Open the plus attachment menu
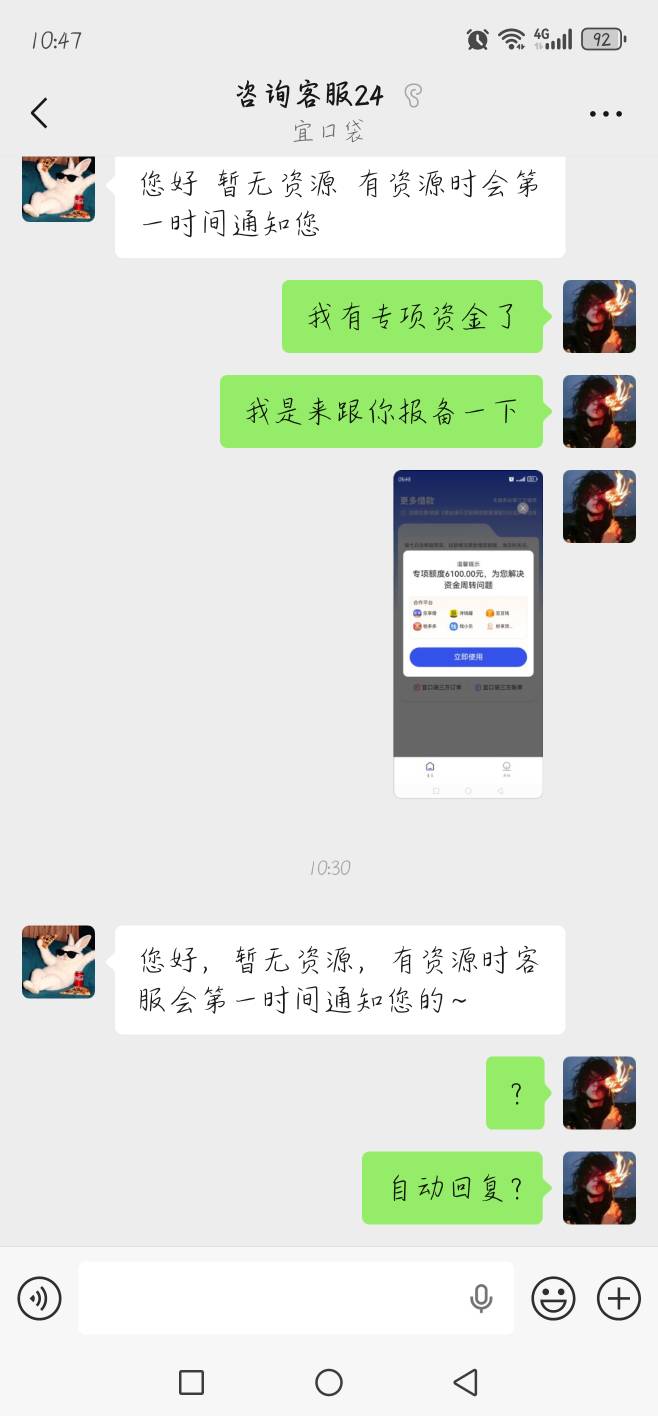658x1416 pixels. tap(619, 1299)
